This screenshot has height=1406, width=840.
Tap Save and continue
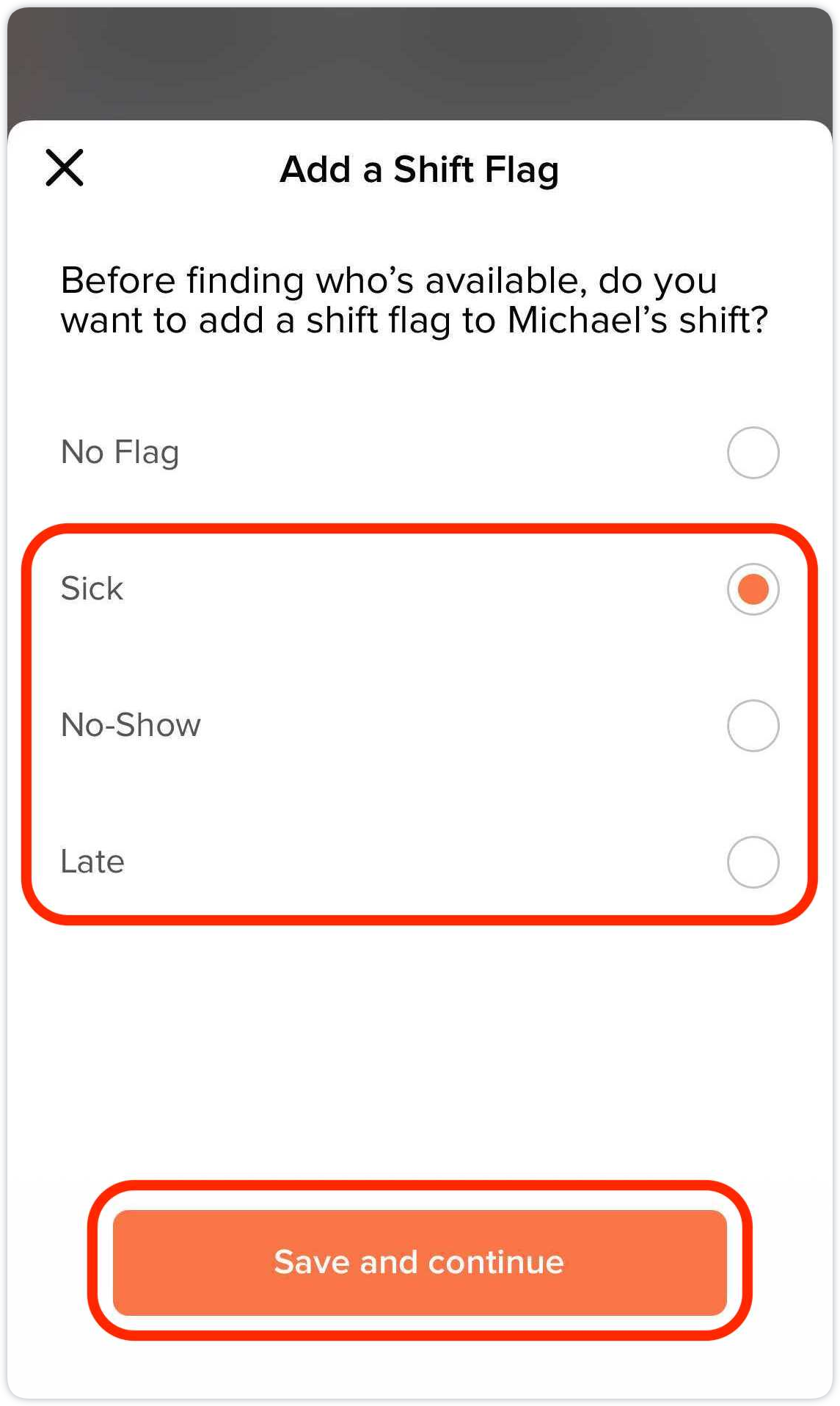click(420, 1262)
